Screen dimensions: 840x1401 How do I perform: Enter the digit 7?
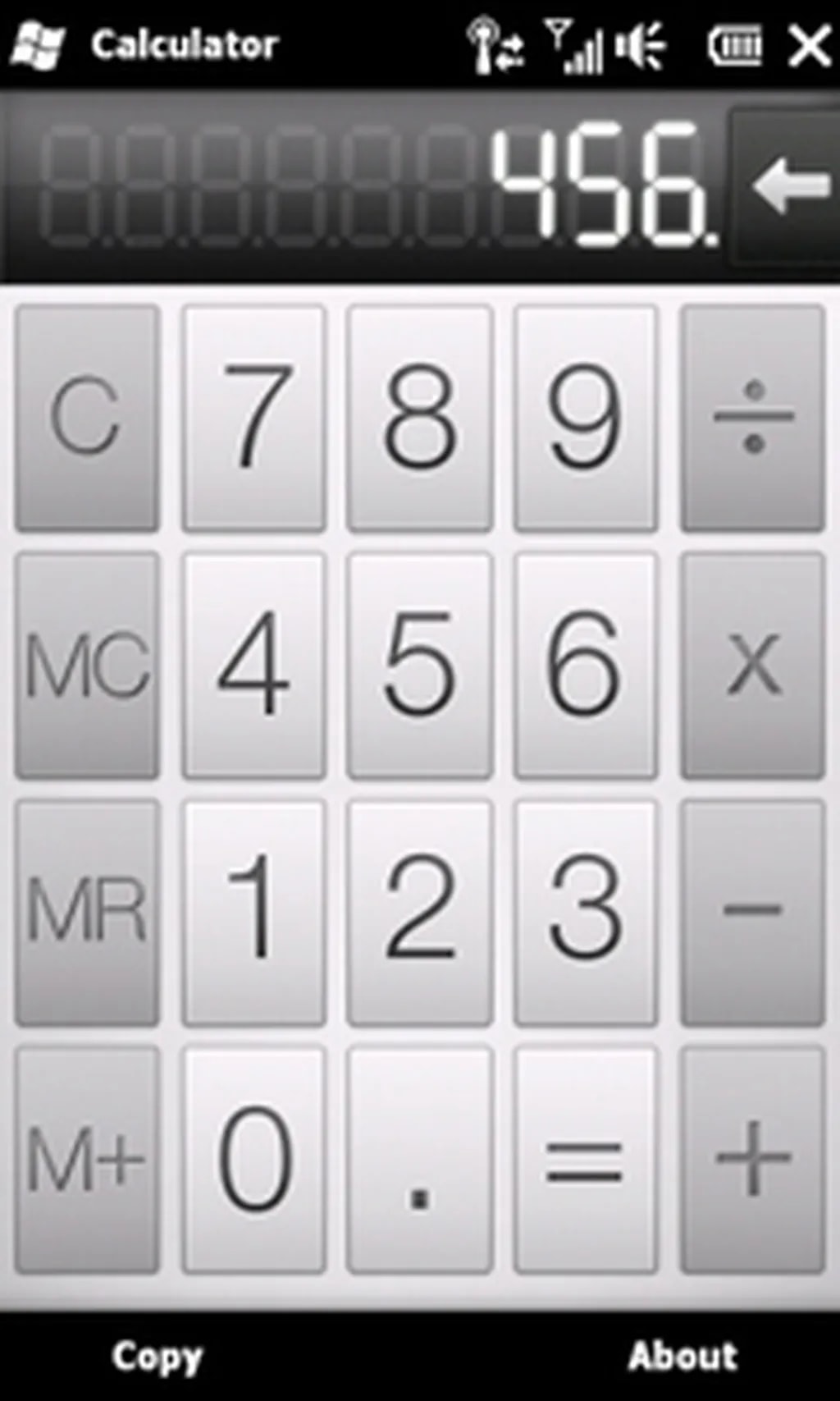tap(254, 417)
